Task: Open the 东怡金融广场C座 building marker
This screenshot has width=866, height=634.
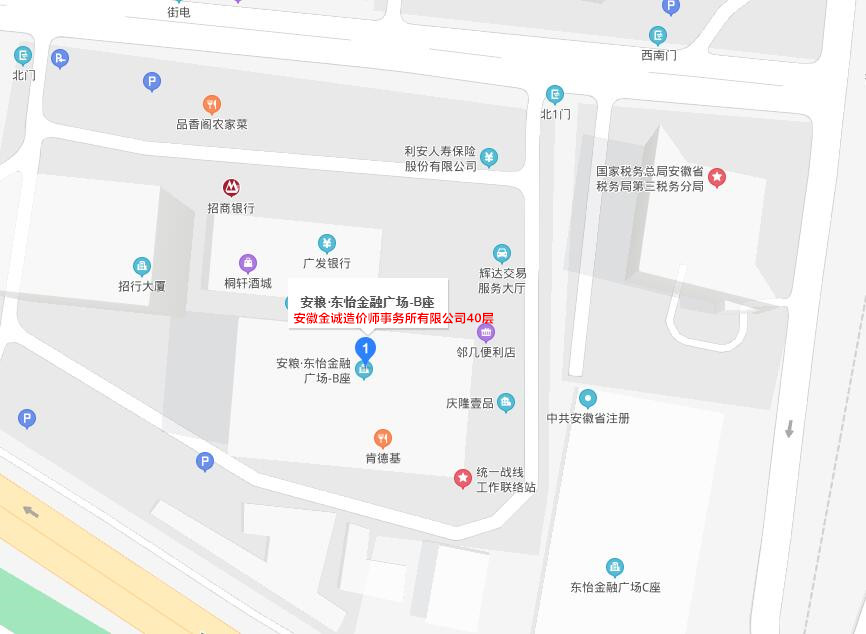Action: pos(615,567)
